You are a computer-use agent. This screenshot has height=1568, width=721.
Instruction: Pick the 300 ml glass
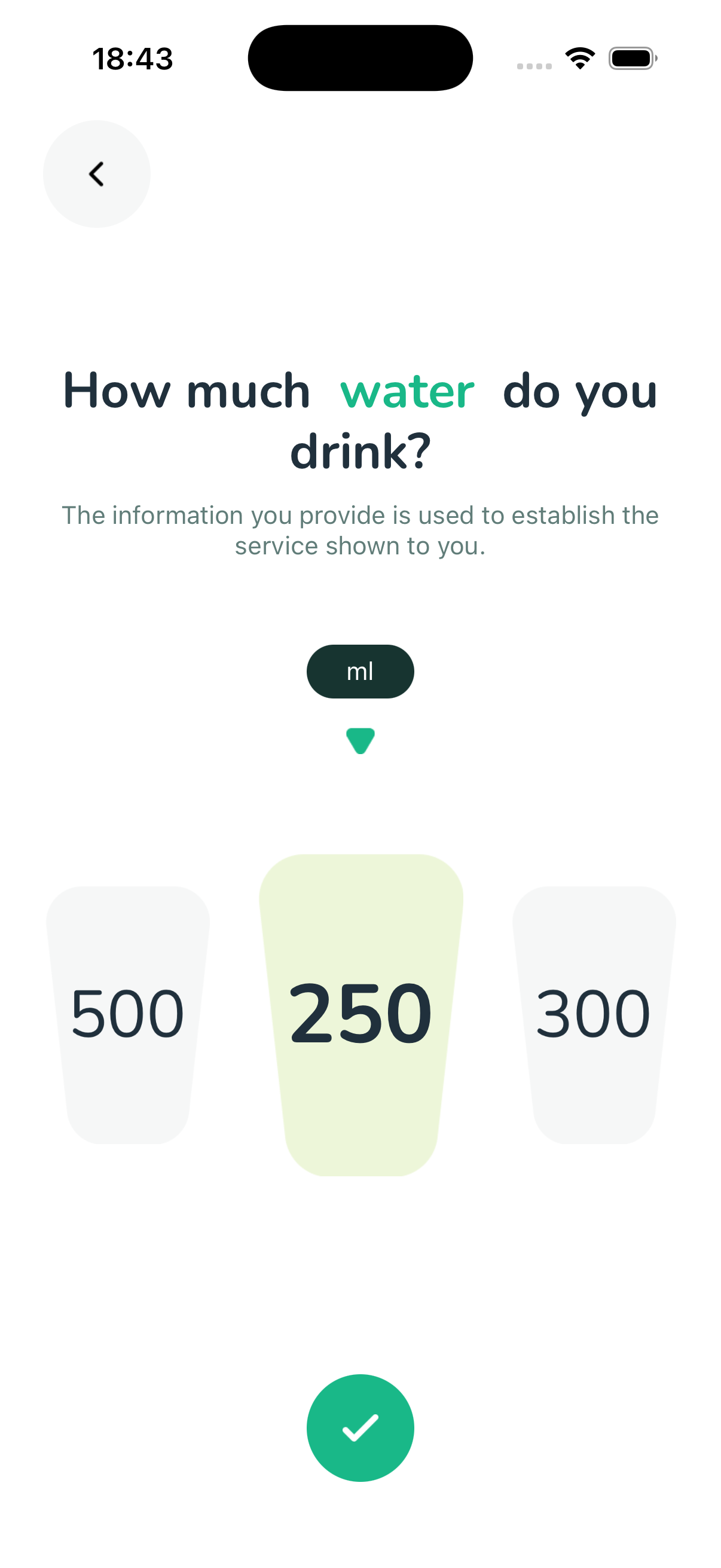593,1014
